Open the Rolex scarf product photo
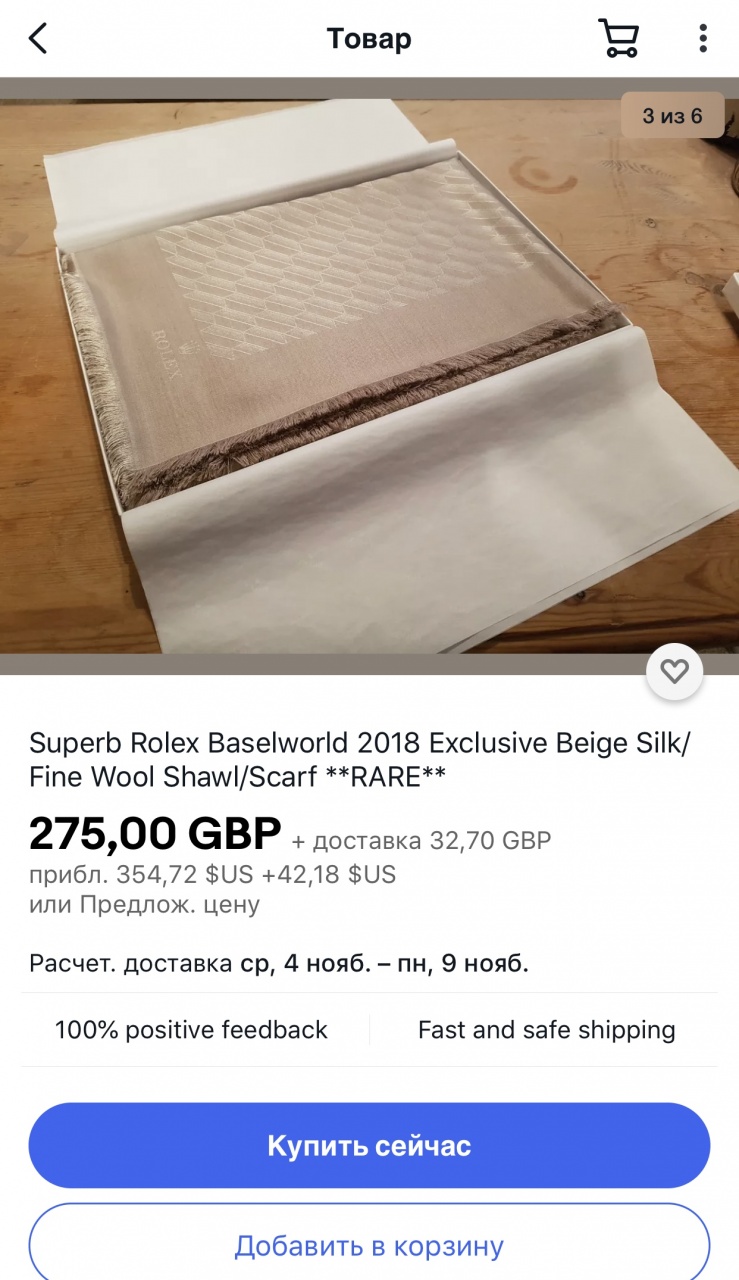This screenshot has width=739, height=1280. click(369, 370)
